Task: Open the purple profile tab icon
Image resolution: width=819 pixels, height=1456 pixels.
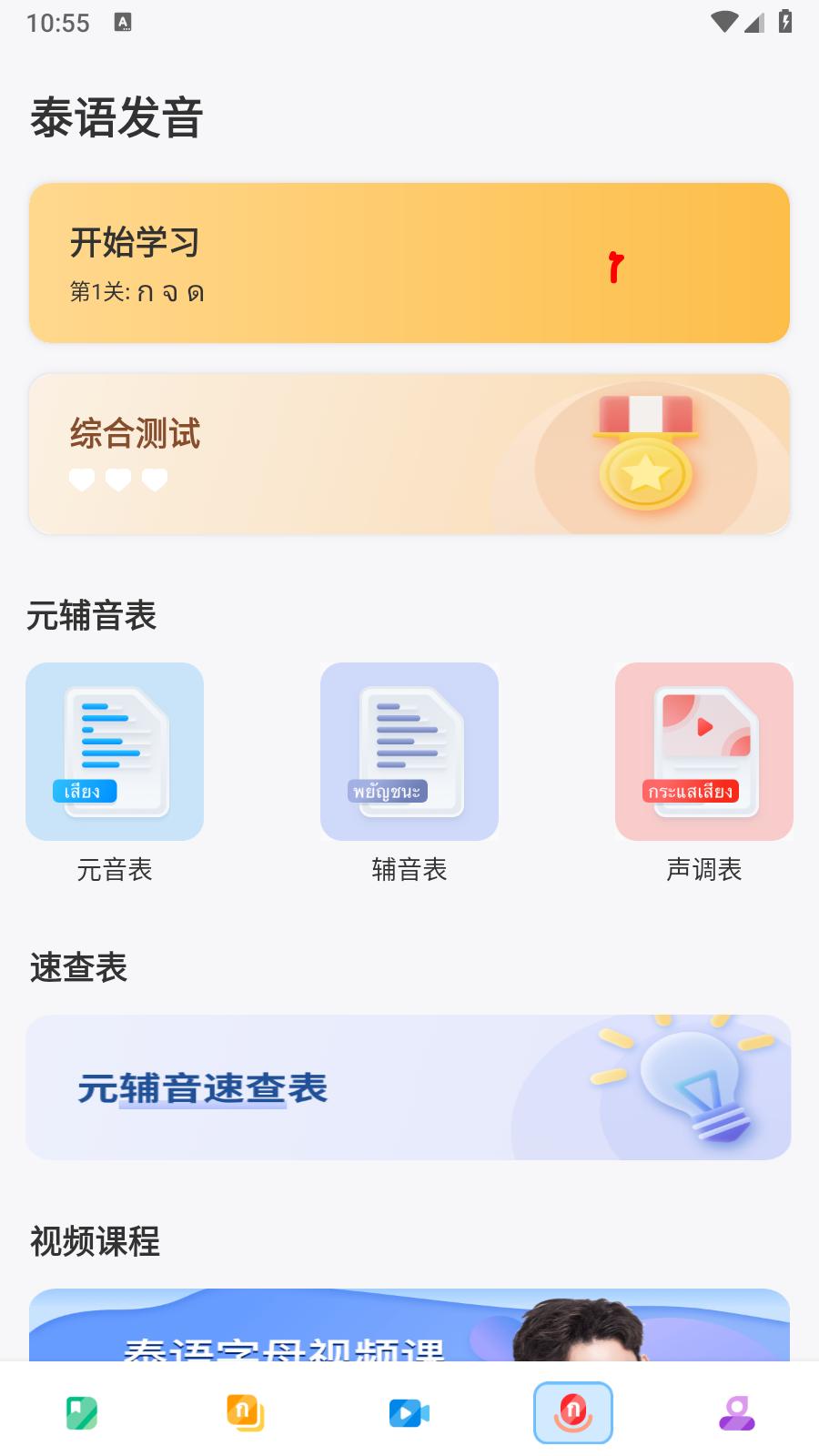Action: pos(736,1413)
